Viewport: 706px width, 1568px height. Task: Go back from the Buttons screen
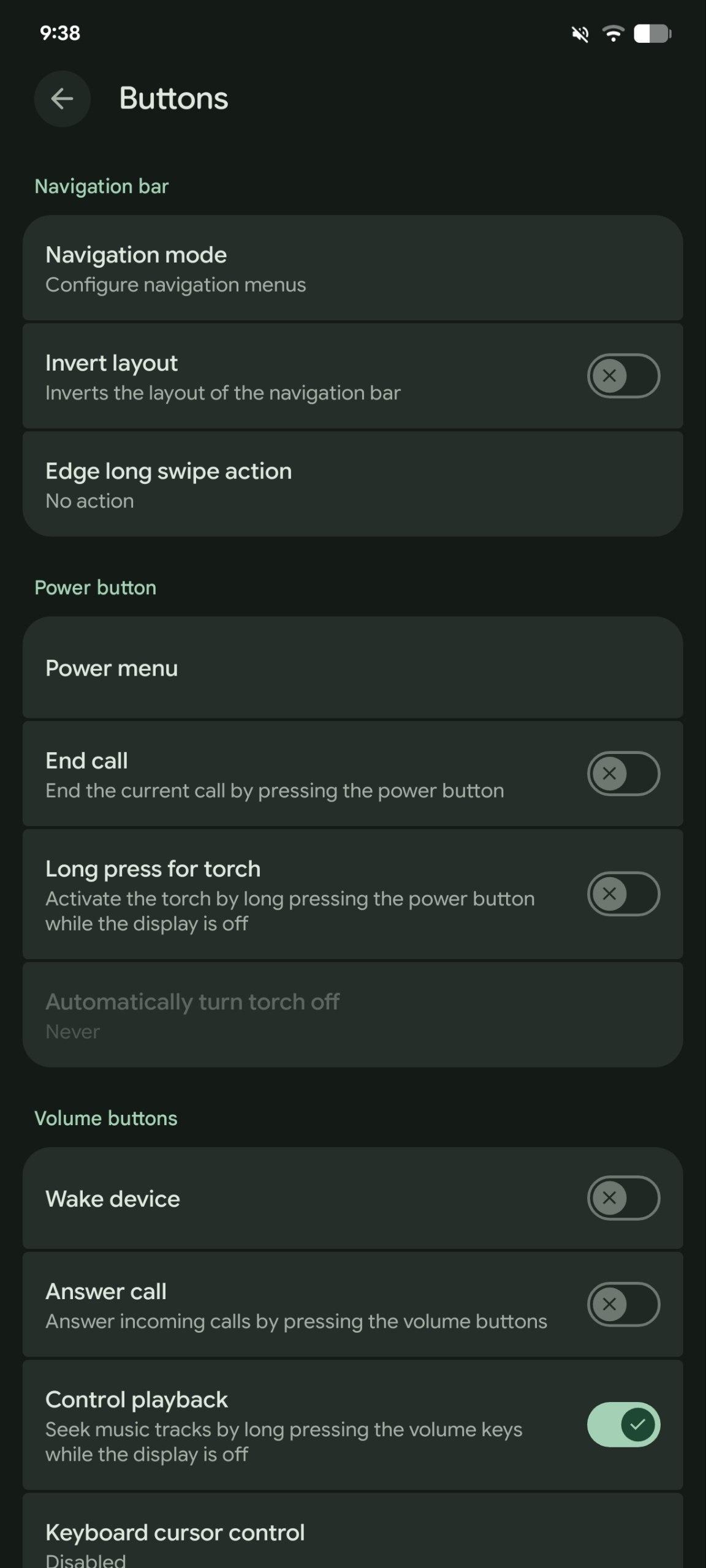tap(62, 99)
